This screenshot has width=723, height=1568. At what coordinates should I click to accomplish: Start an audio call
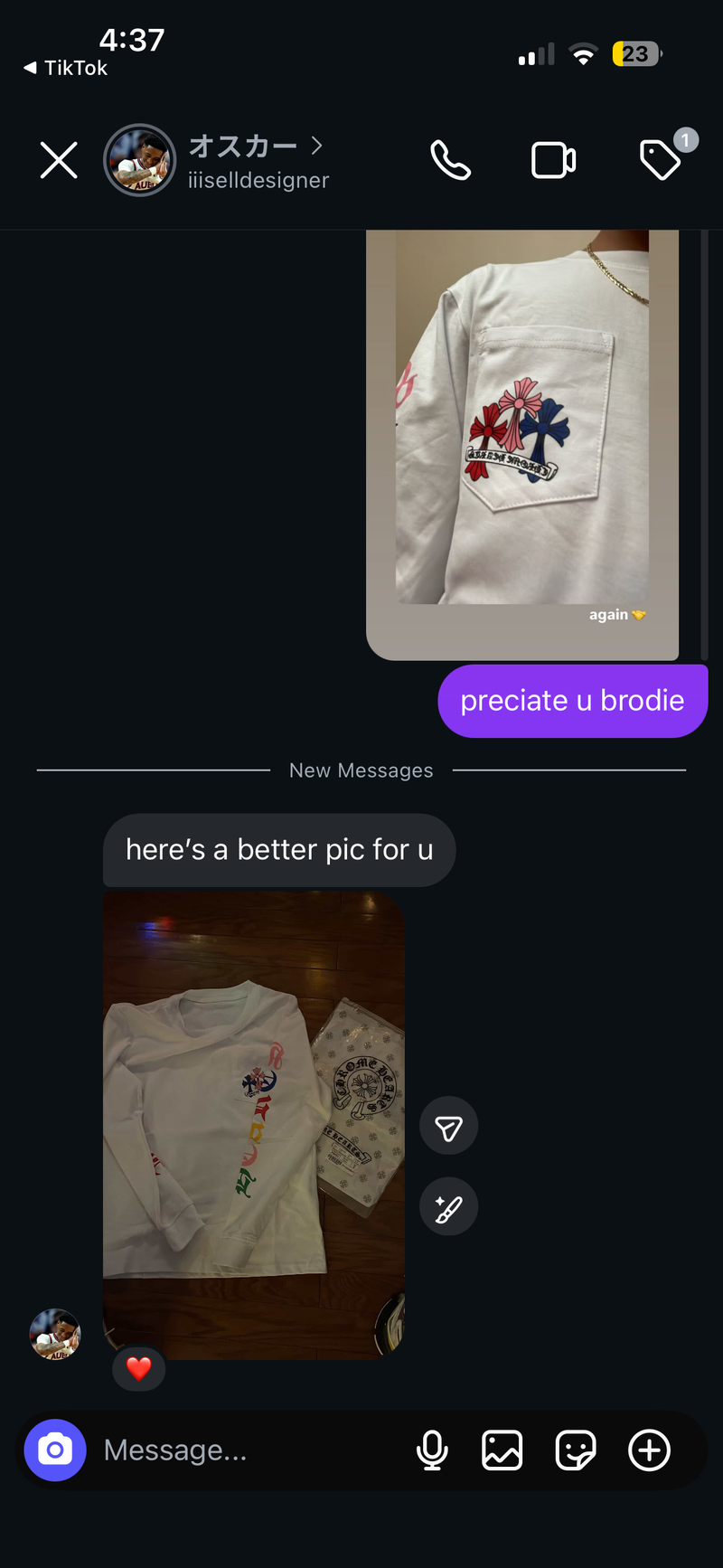[450, 161]
